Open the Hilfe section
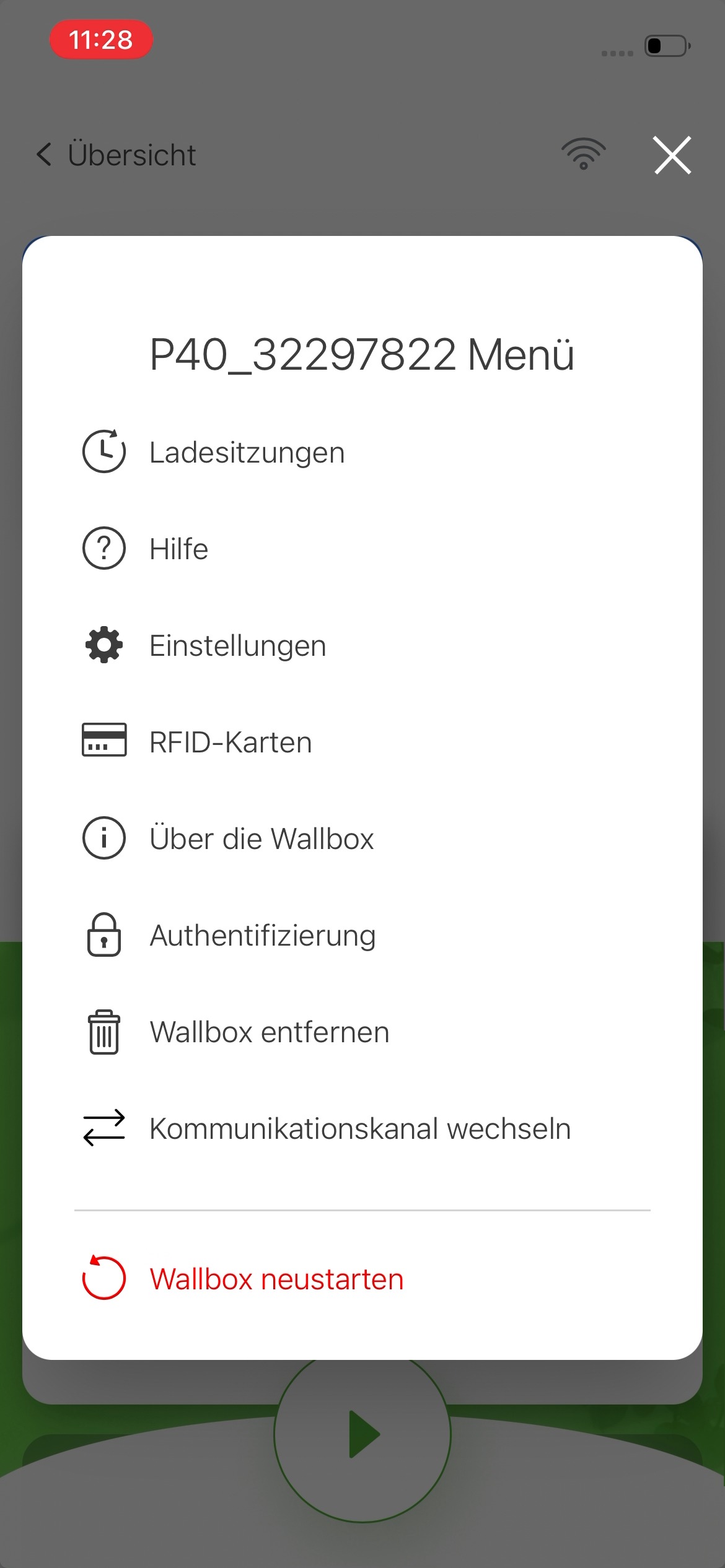Viewport: 725px width, 1568px height. point(178,549)
